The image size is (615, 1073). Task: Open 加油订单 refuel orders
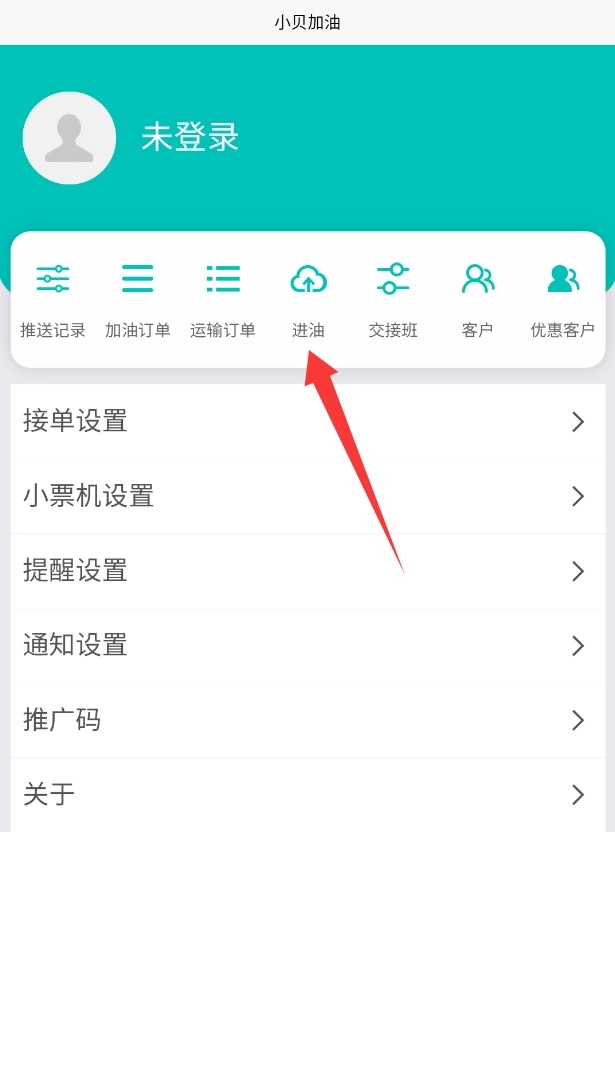pyautogui.click(x=138, y=297)
